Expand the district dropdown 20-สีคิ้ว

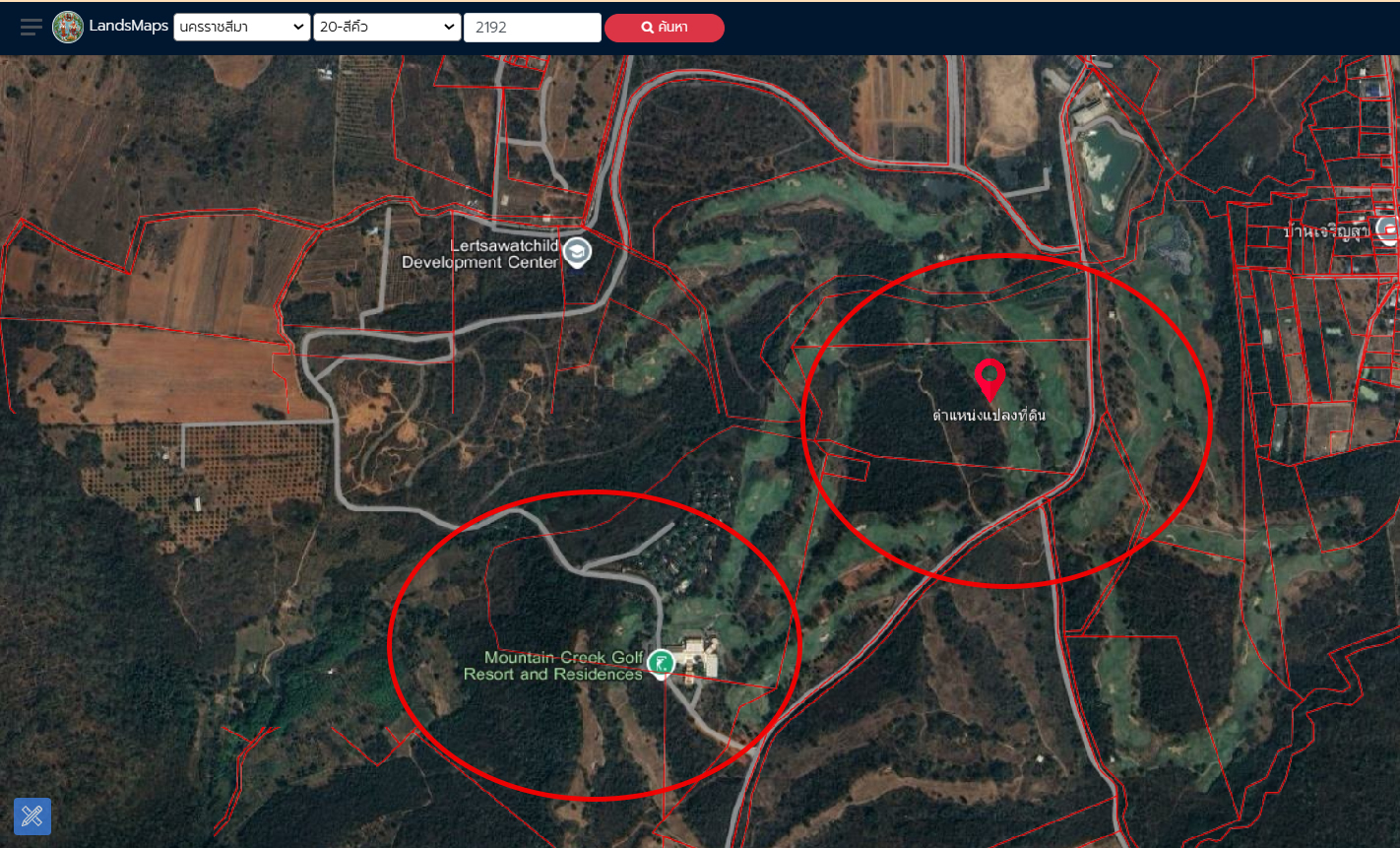click(x=387, y=28)
